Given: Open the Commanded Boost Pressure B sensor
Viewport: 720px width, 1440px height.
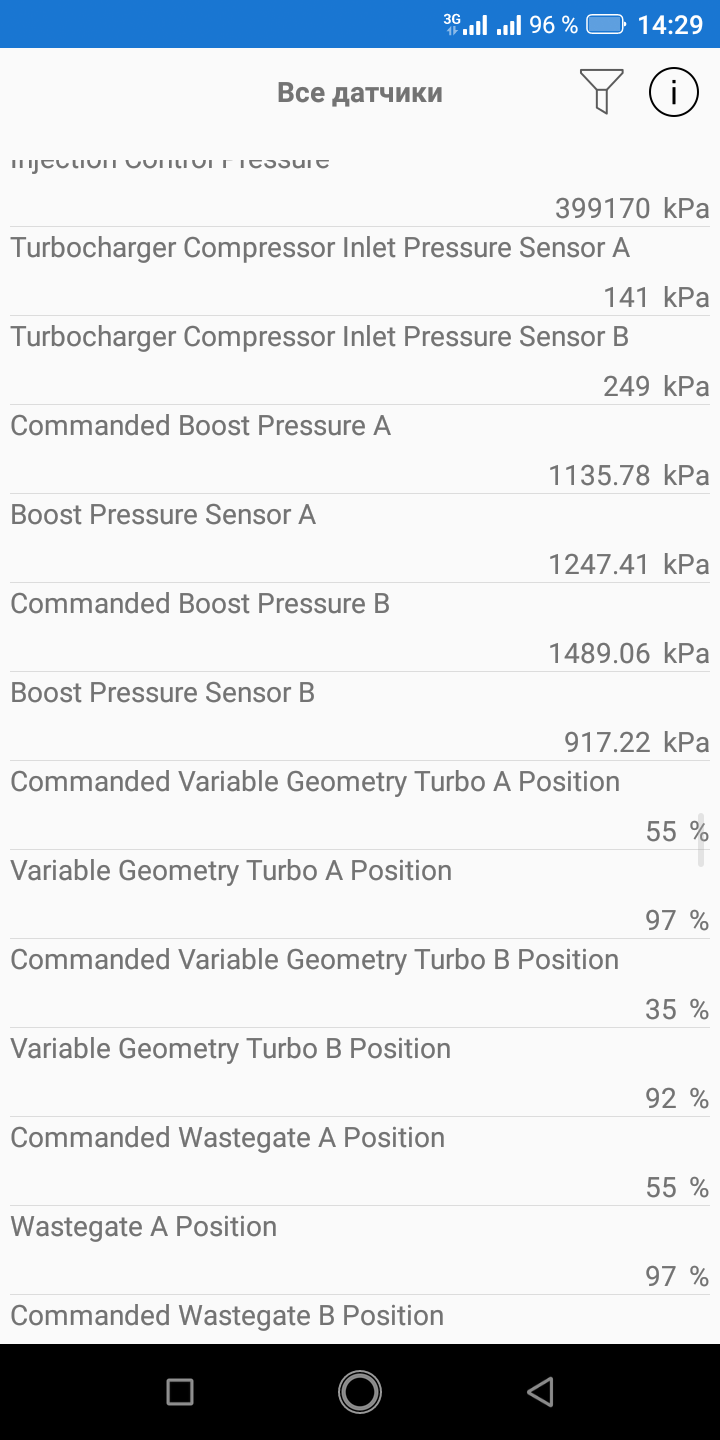Looking at the screenshot, I should click(360, 627).
